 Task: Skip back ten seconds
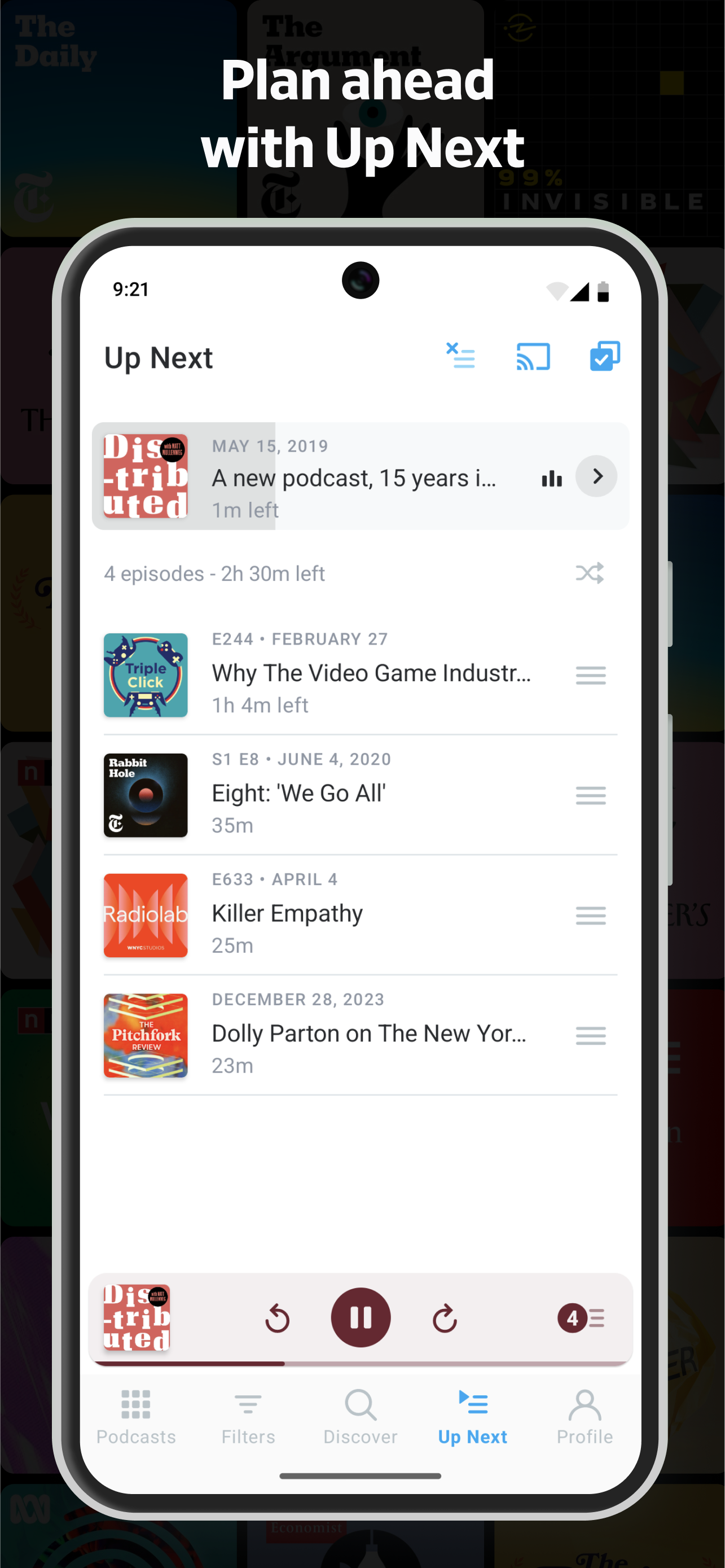coord(278,1318)
